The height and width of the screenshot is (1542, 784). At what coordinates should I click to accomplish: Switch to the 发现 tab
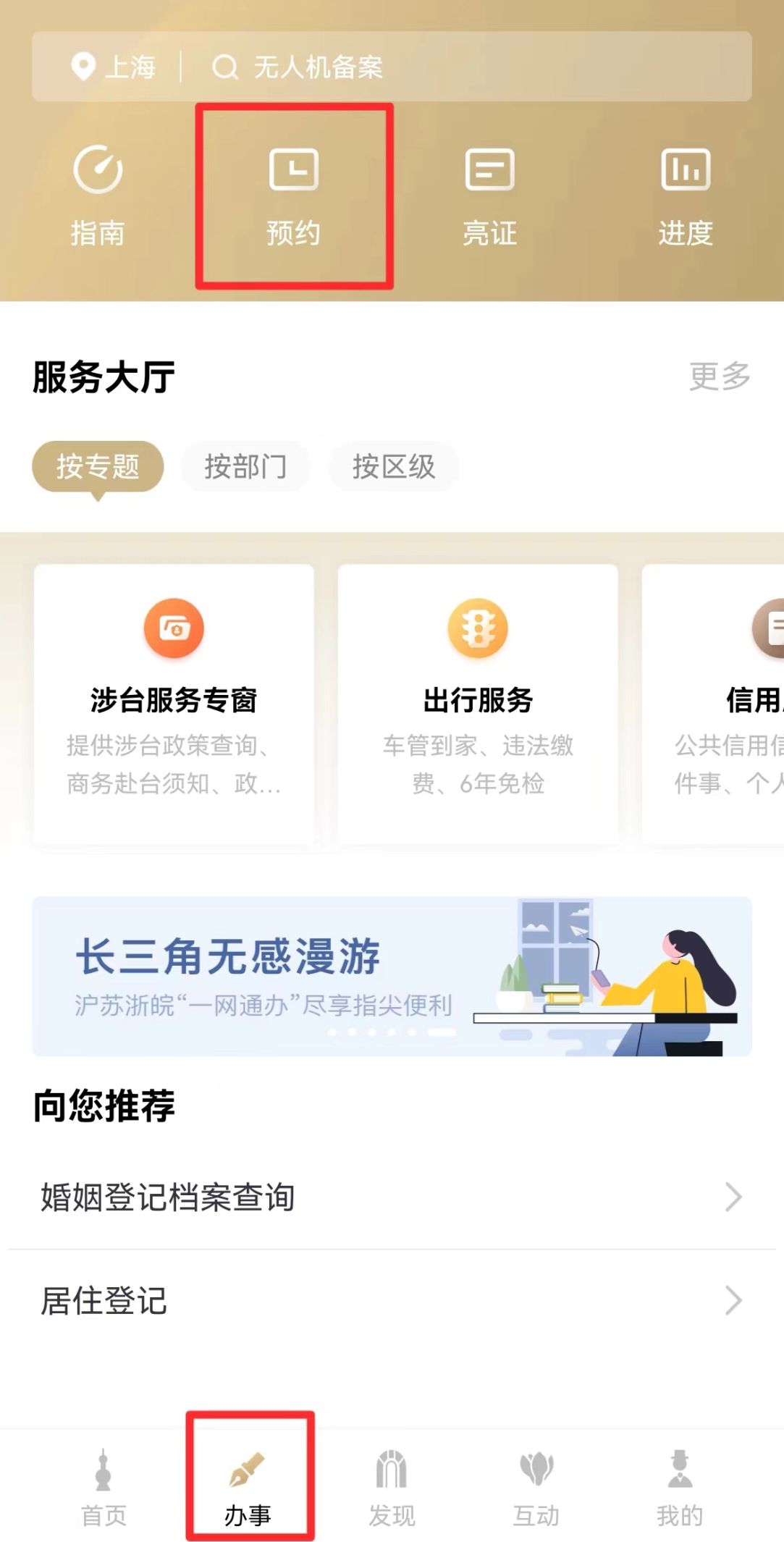(392, 1486)
